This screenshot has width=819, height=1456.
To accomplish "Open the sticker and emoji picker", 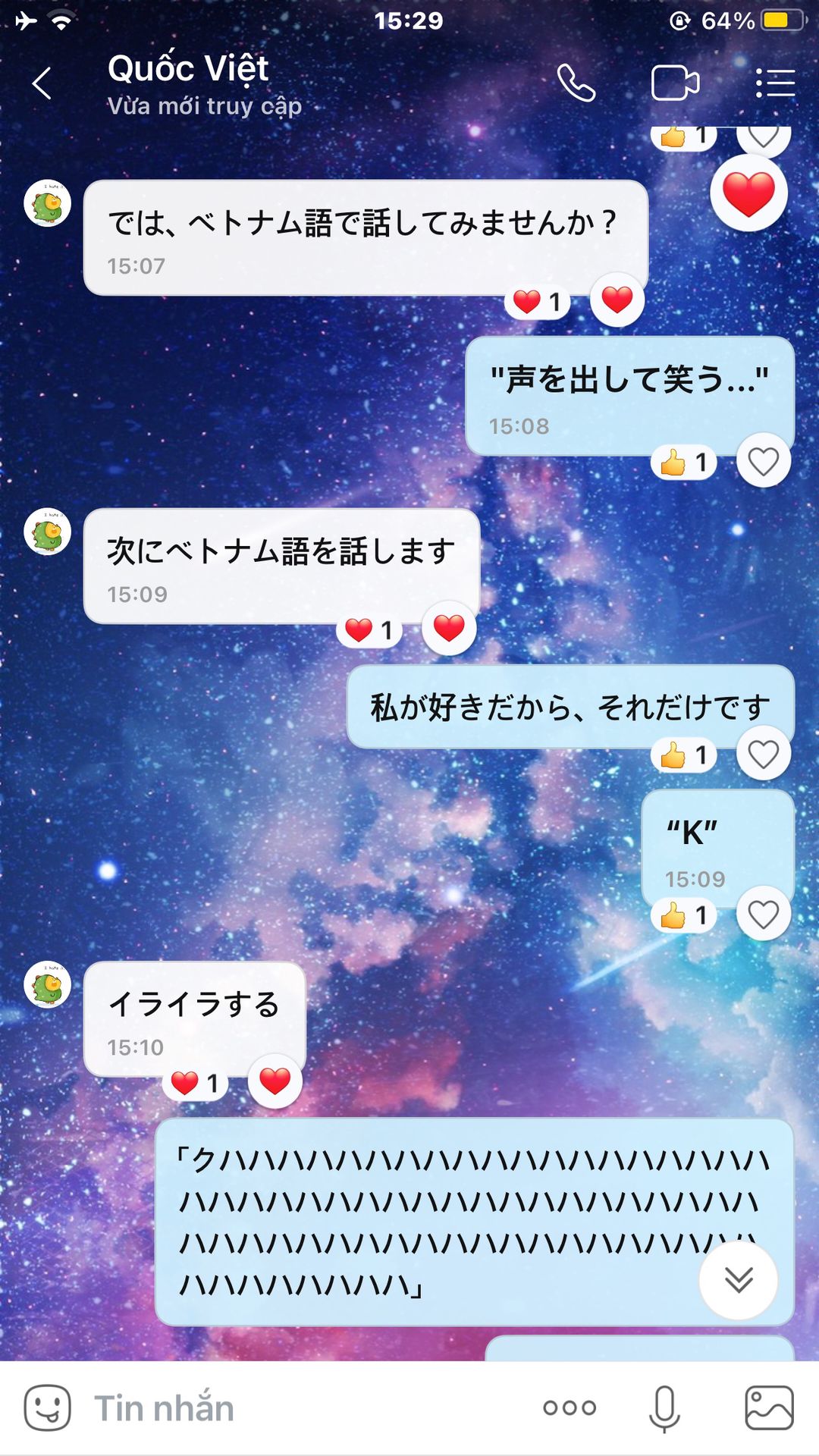I will [47, 1408].
